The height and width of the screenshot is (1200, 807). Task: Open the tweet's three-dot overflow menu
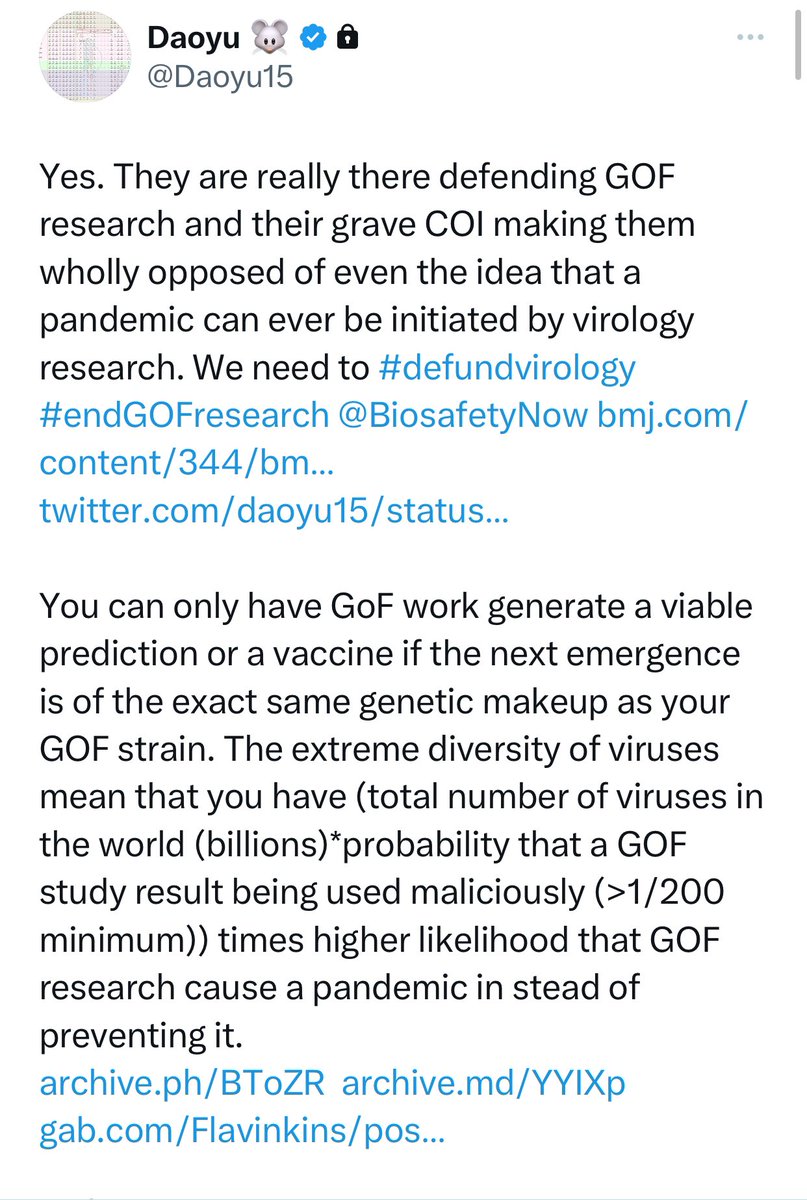(x=751, y=37)
